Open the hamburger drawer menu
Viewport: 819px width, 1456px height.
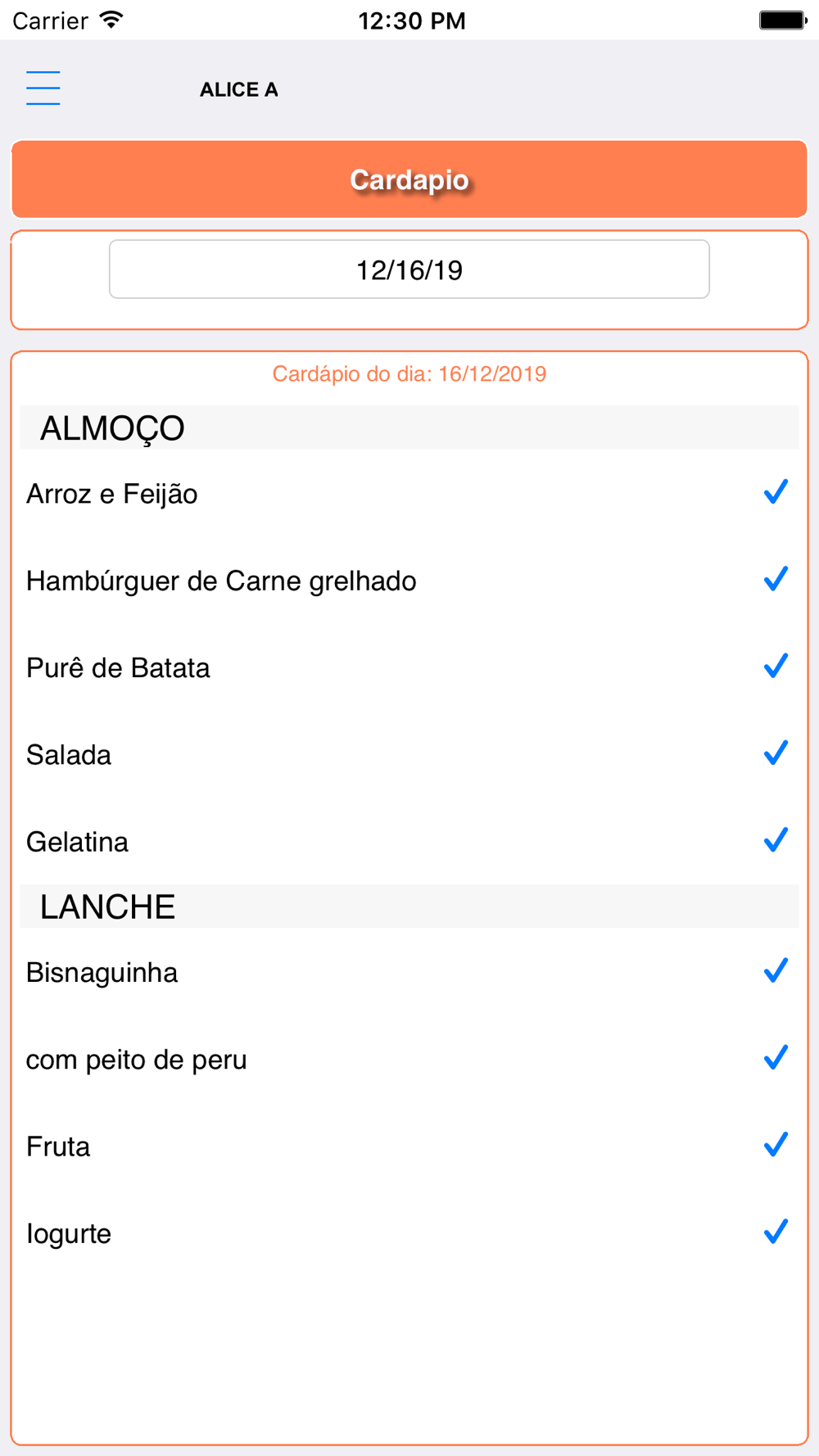coord(43,88)
